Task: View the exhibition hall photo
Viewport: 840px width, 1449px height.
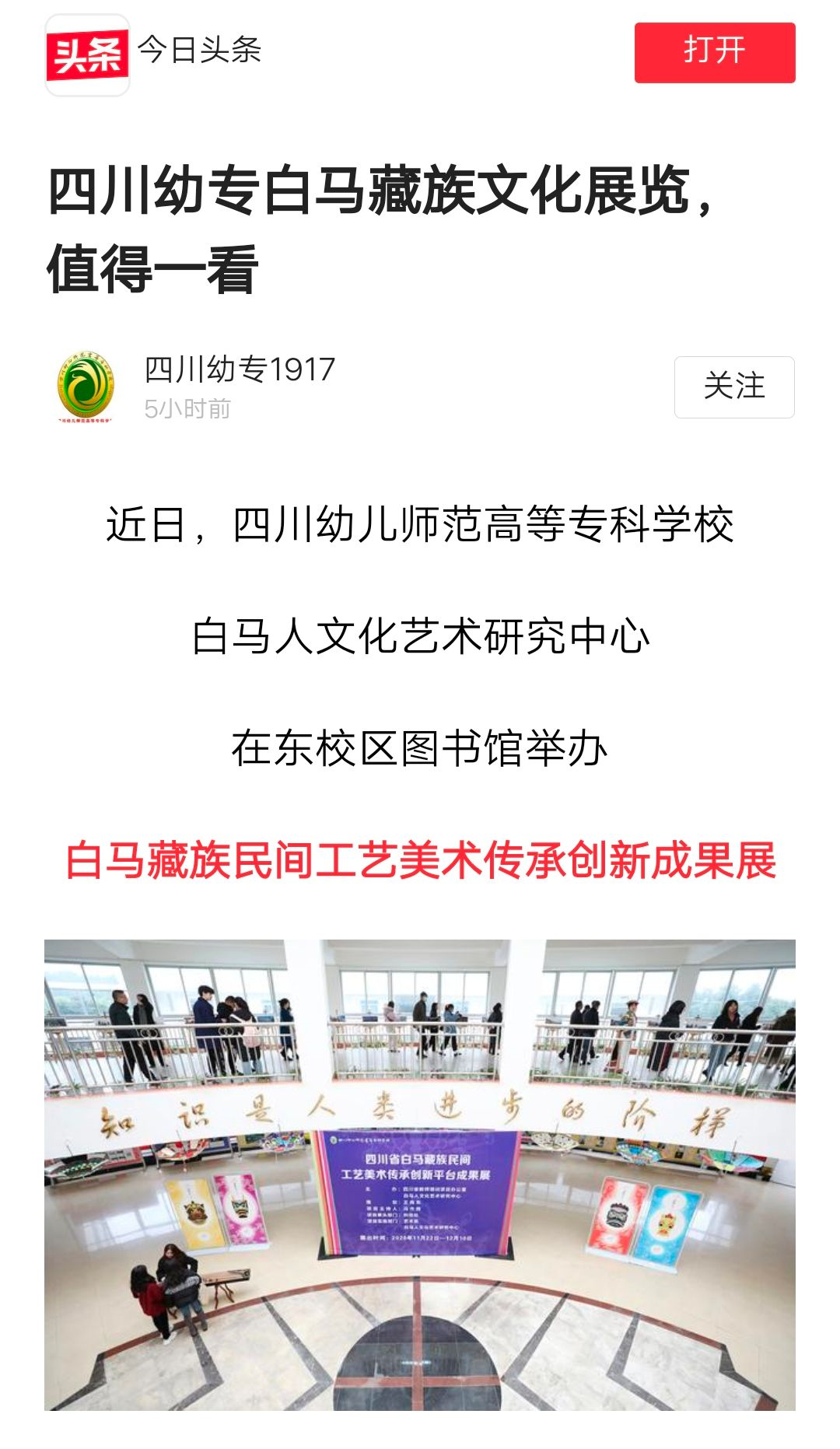Action: coord(420,1174)
